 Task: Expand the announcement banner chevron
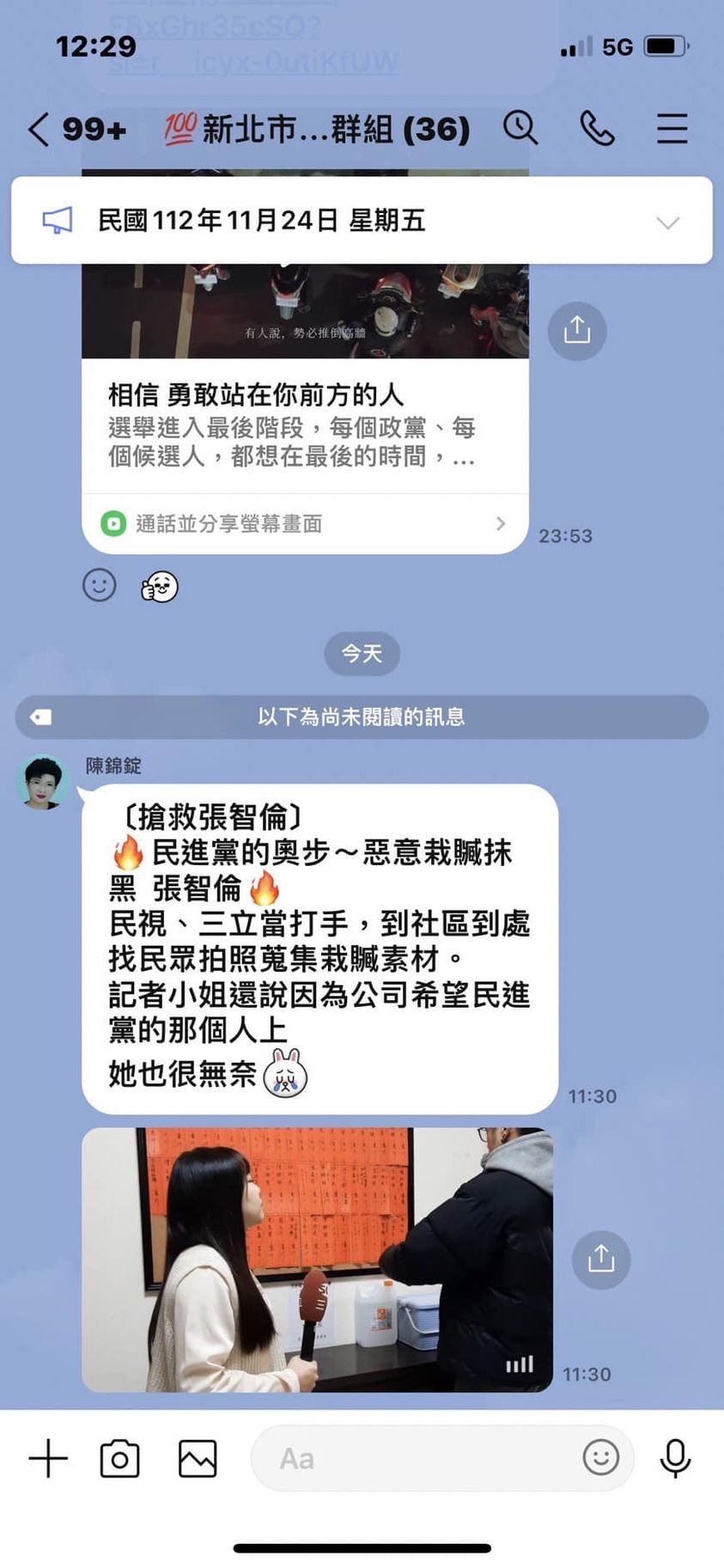(667, 223)
